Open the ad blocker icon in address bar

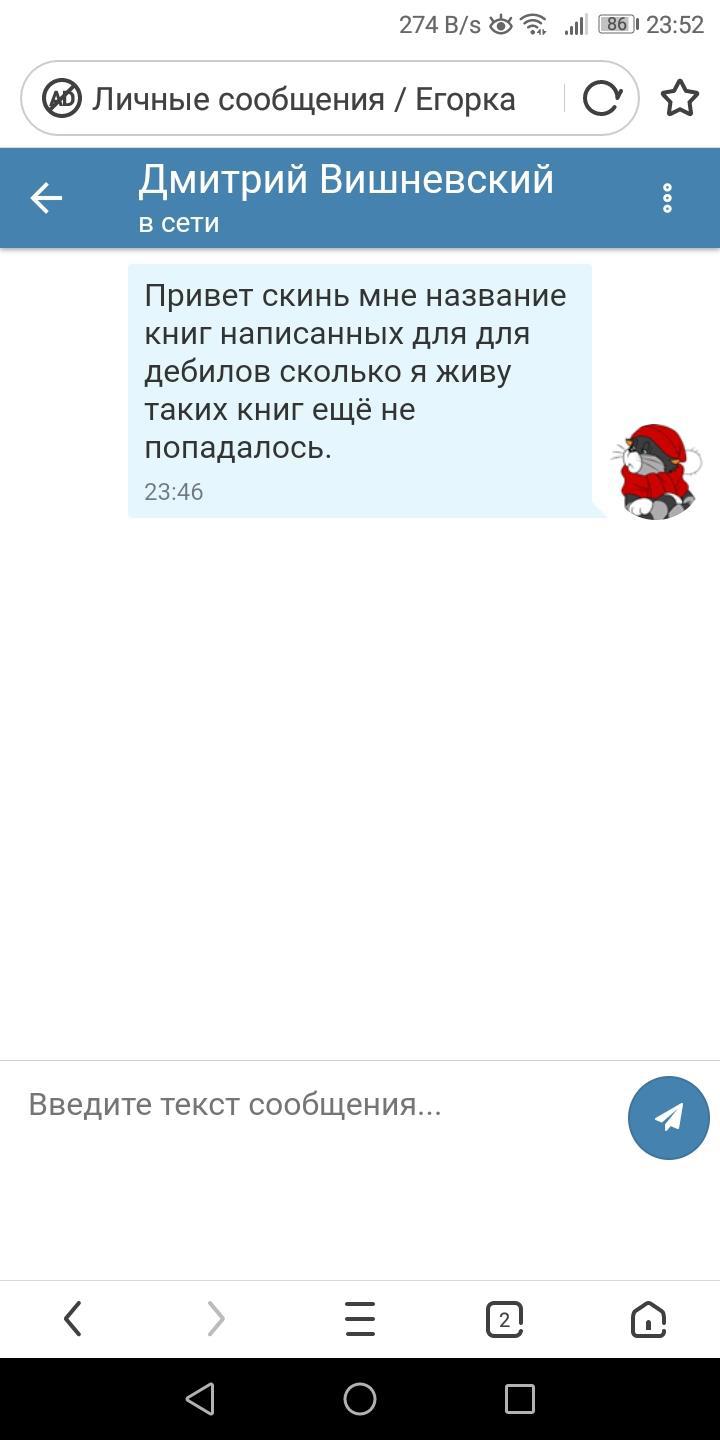pos(62,98)
